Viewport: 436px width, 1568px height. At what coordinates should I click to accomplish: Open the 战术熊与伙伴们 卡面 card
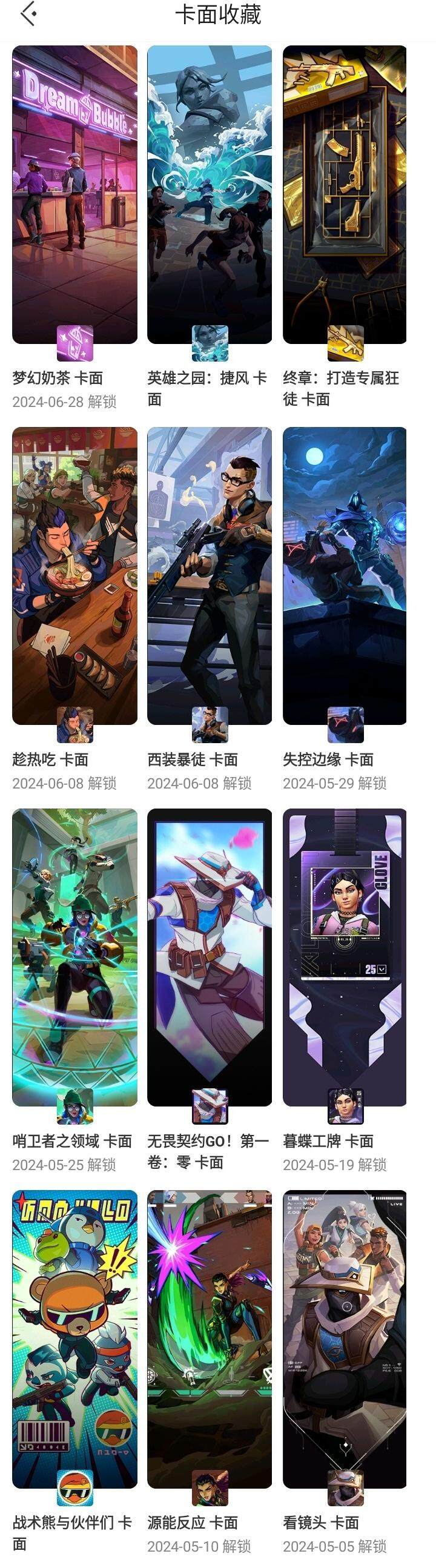[74, 1338]
